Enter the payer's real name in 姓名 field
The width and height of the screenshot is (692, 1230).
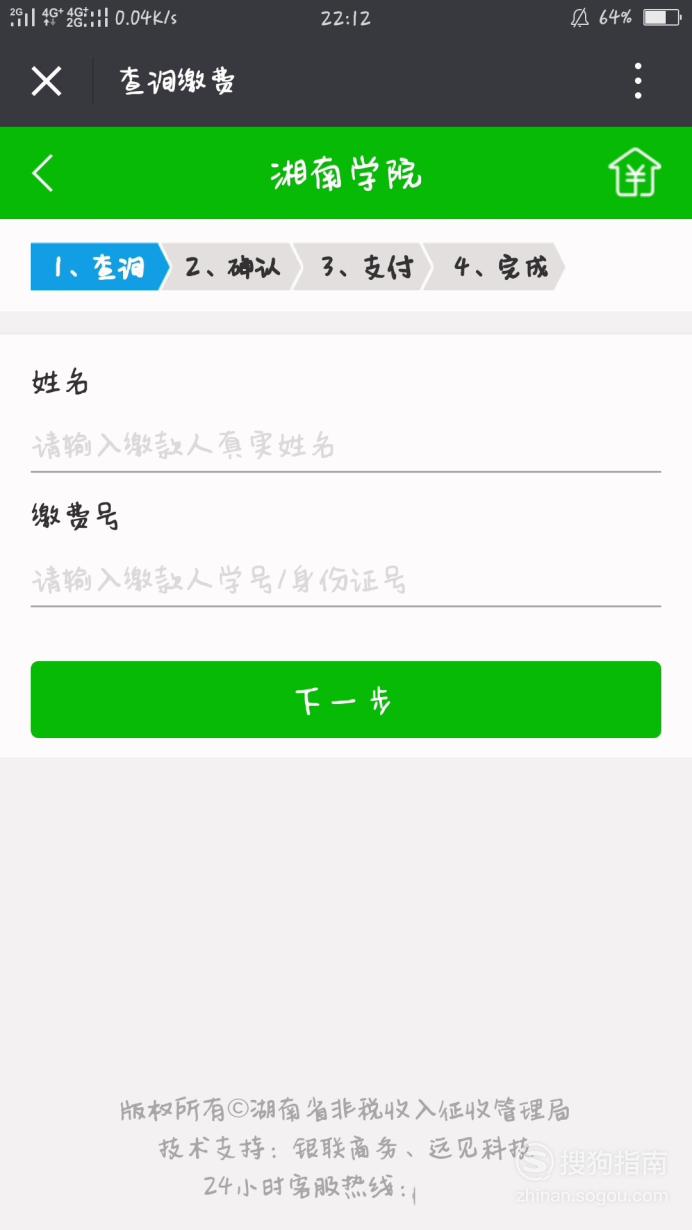coord(345,445)
